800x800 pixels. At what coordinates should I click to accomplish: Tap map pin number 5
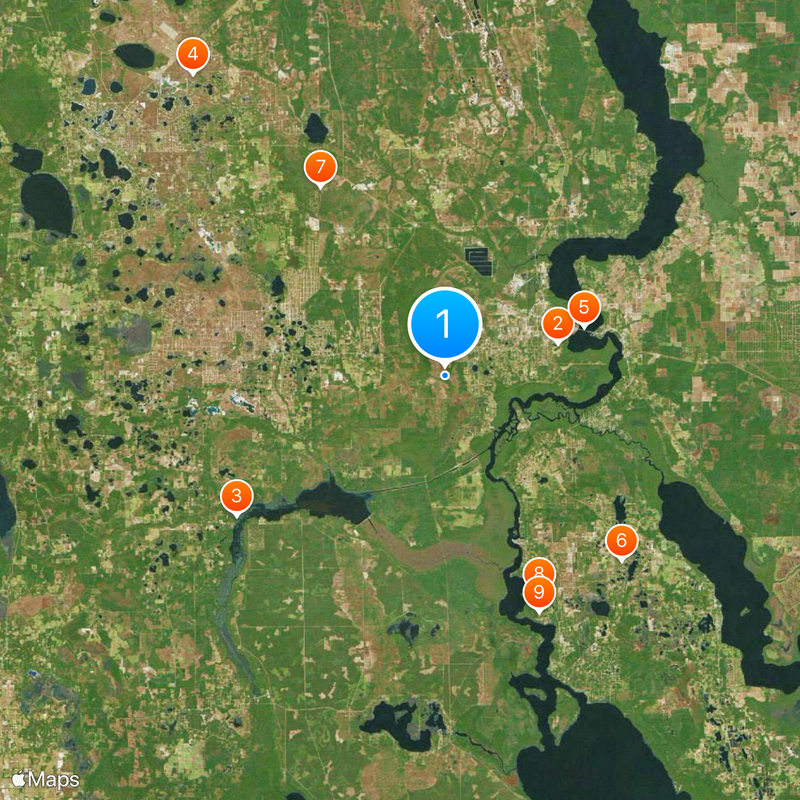(x=584, y=307)
